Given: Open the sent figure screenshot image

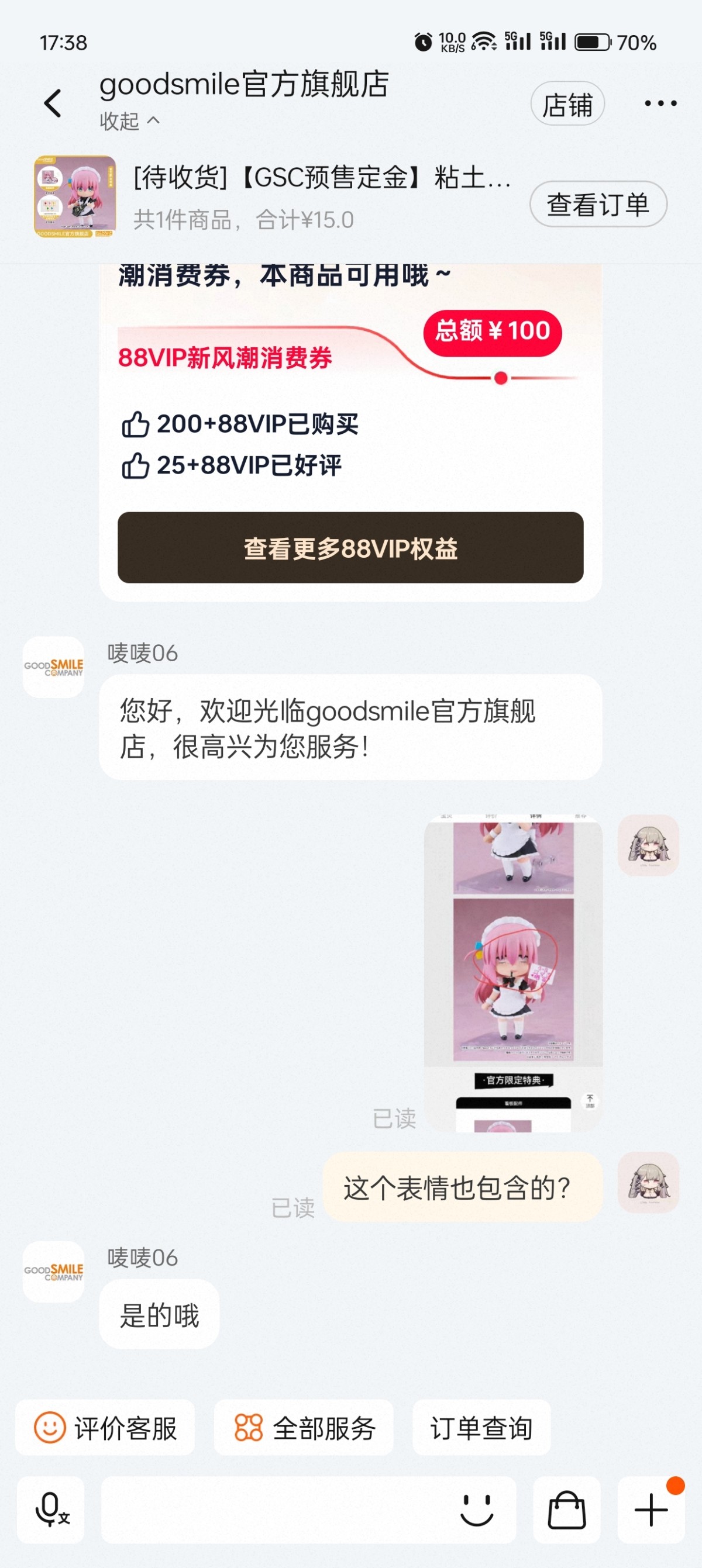Looking at the screenshot, I should point(512,973).
